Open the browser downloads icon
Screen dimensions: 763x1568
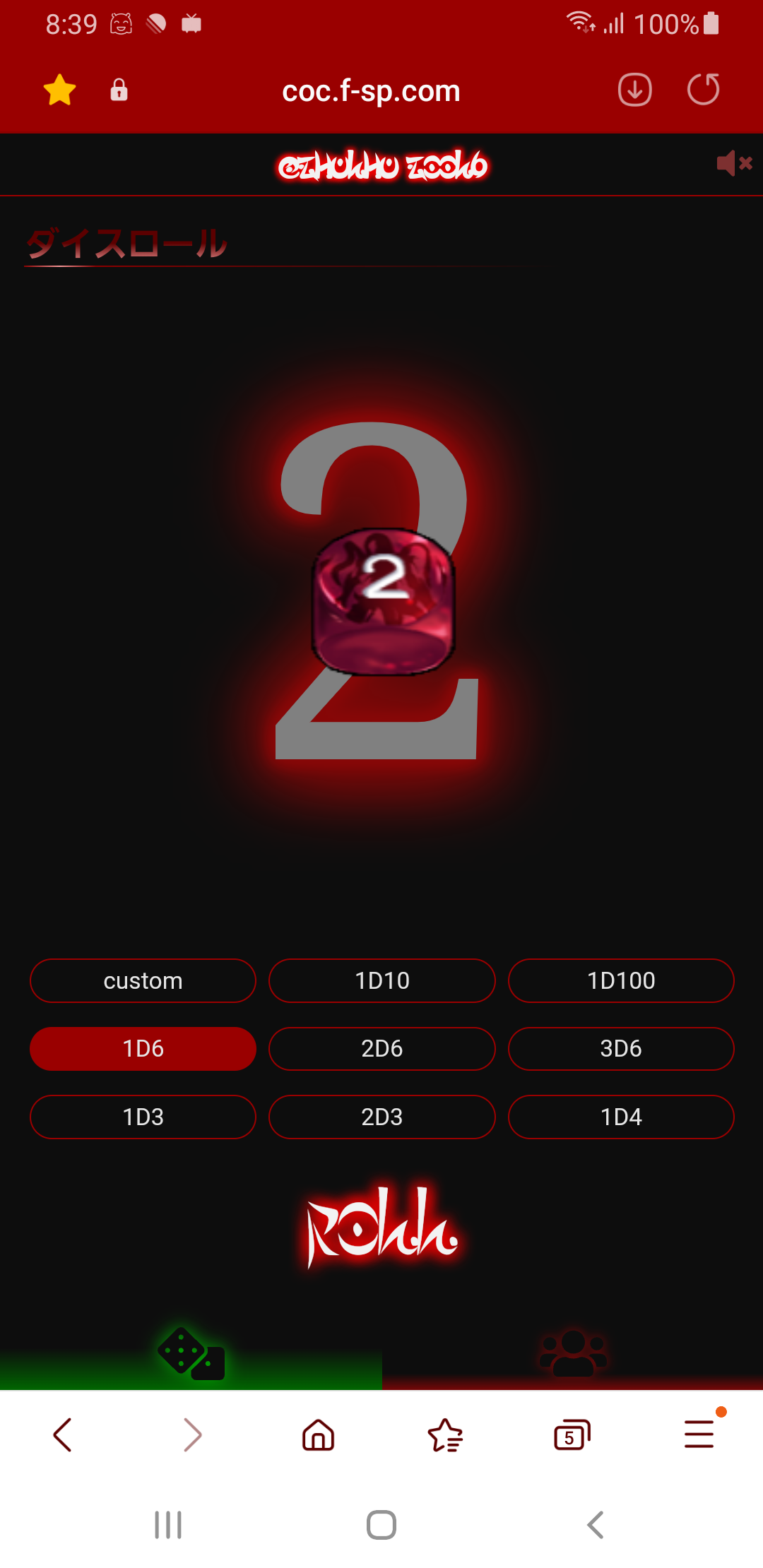pos(634,90)
